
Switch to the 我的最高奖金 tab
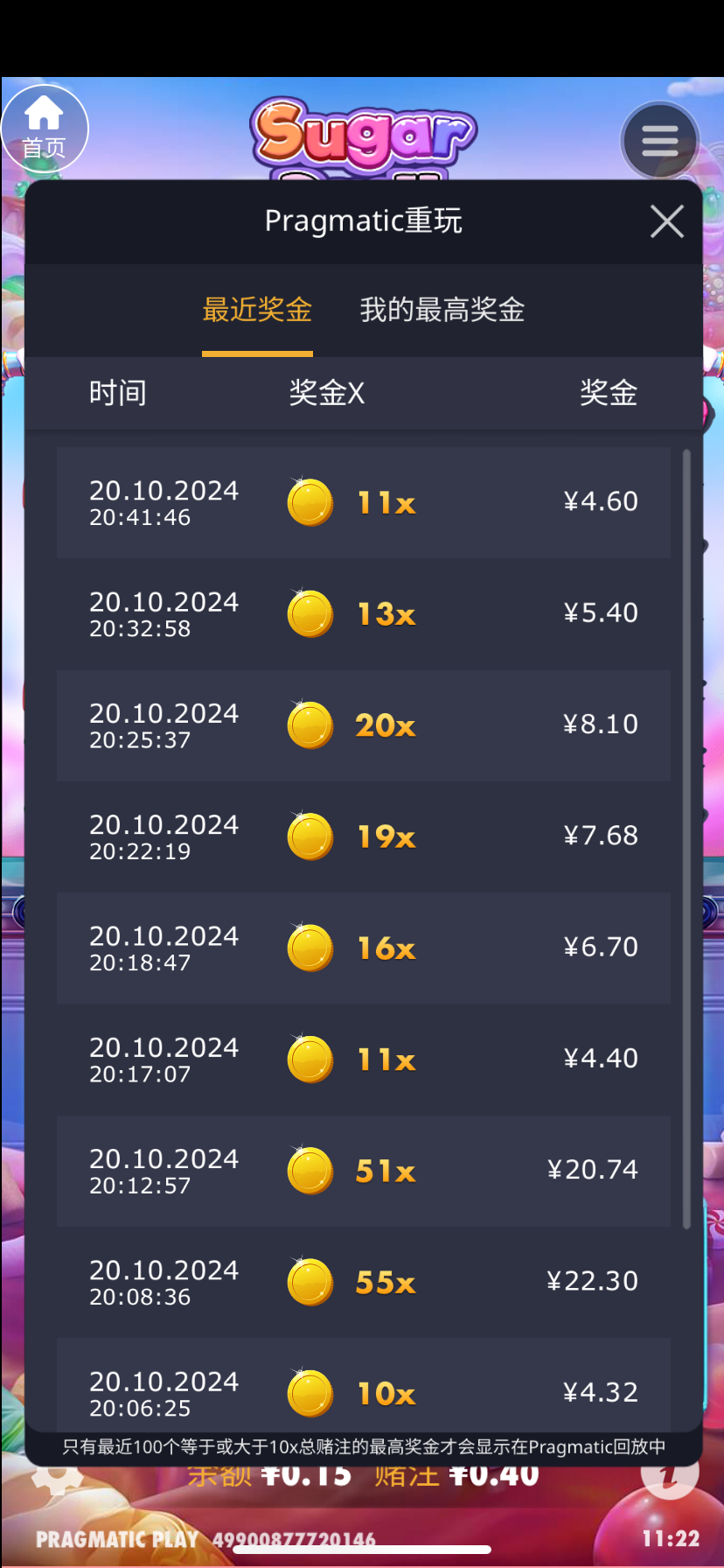click(x=442, y=310)
